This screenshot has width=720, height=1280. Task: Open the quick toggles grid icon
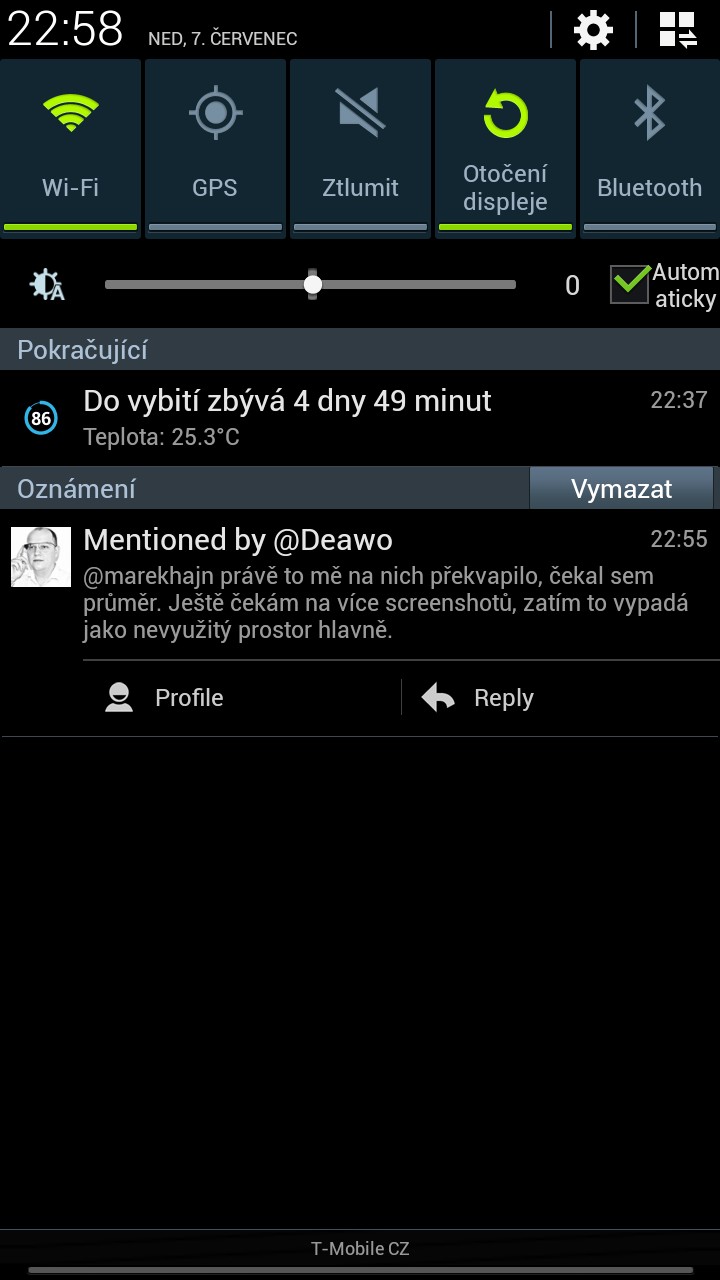[x=678, y=30]
